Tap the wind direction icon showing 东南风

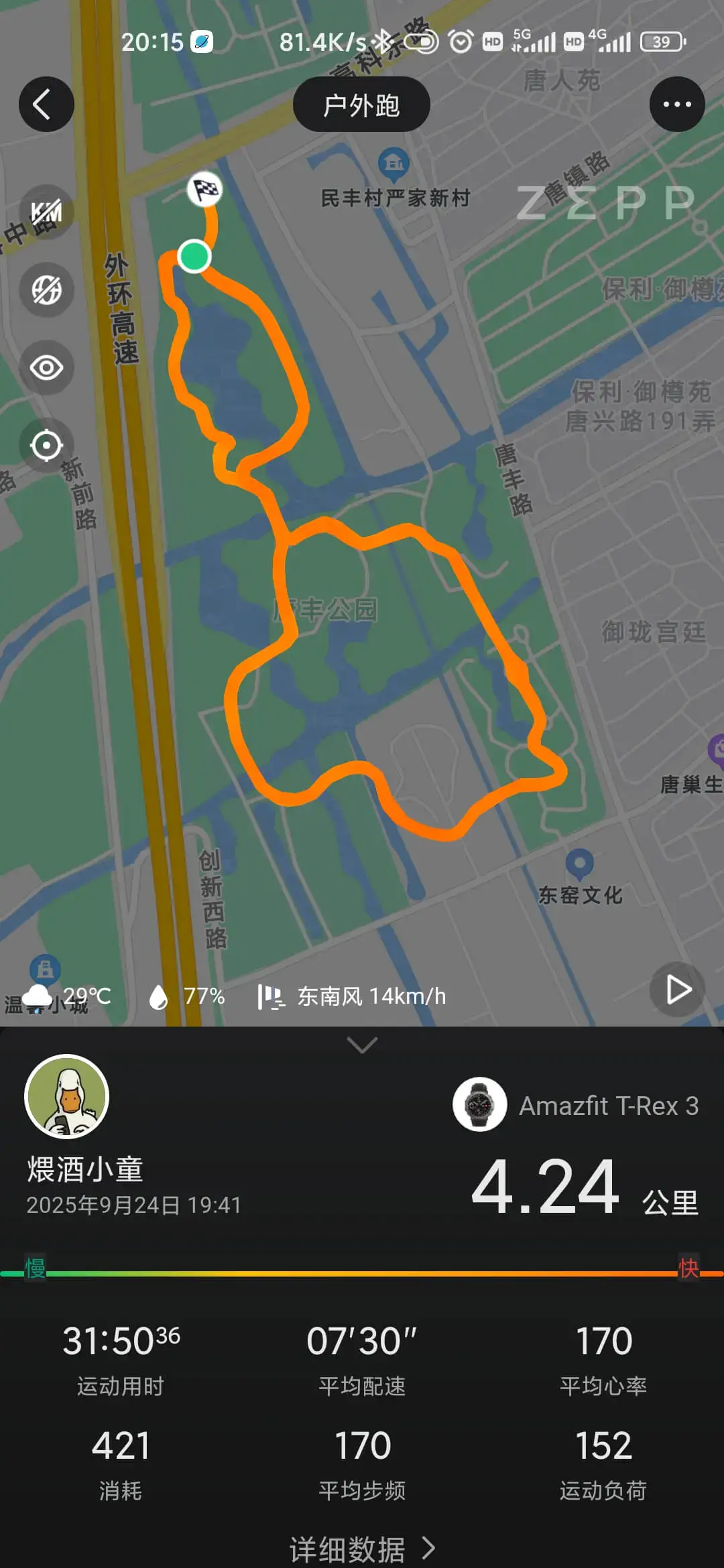(271, 996)
